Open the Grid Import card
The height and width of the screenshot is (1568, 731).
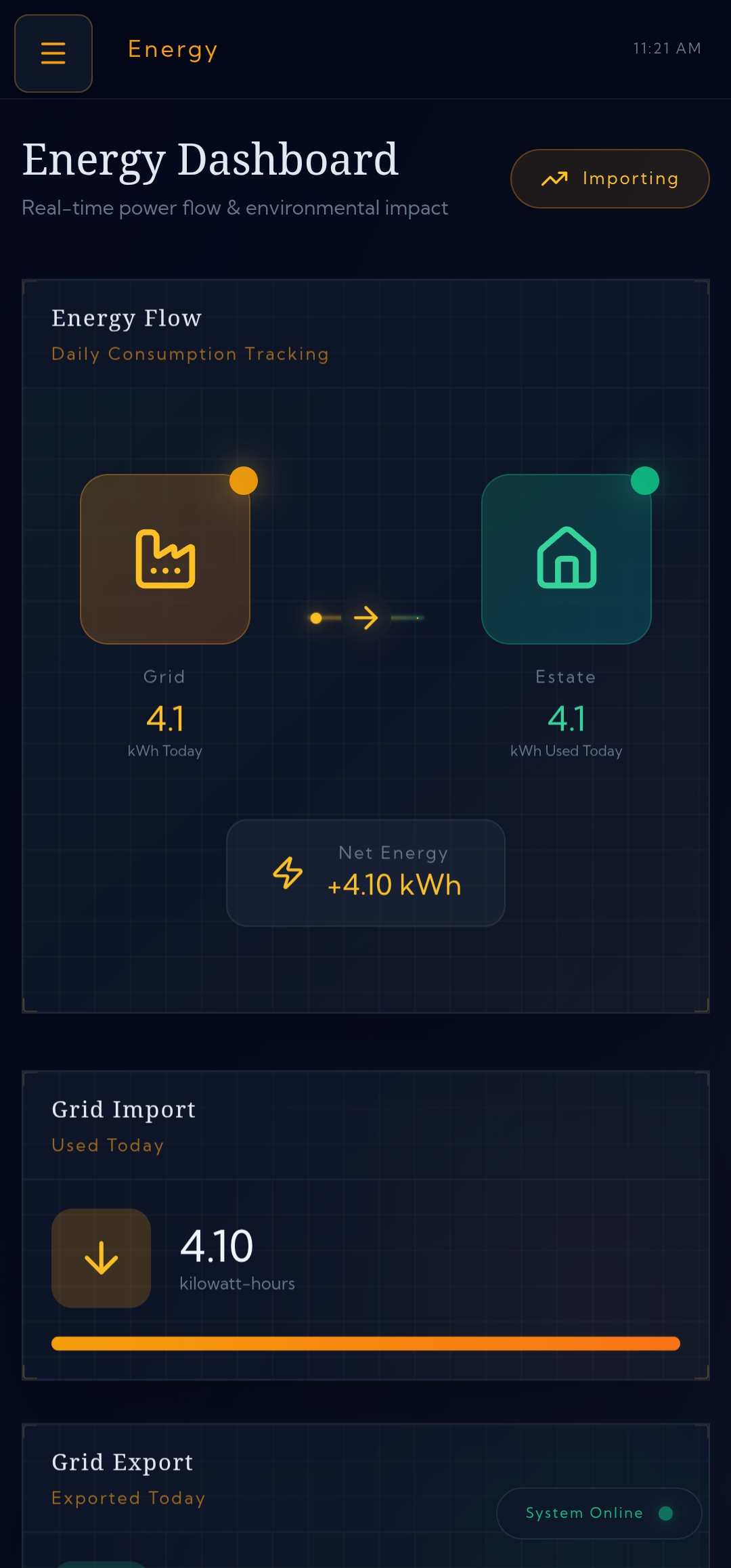click(365, 1225)
